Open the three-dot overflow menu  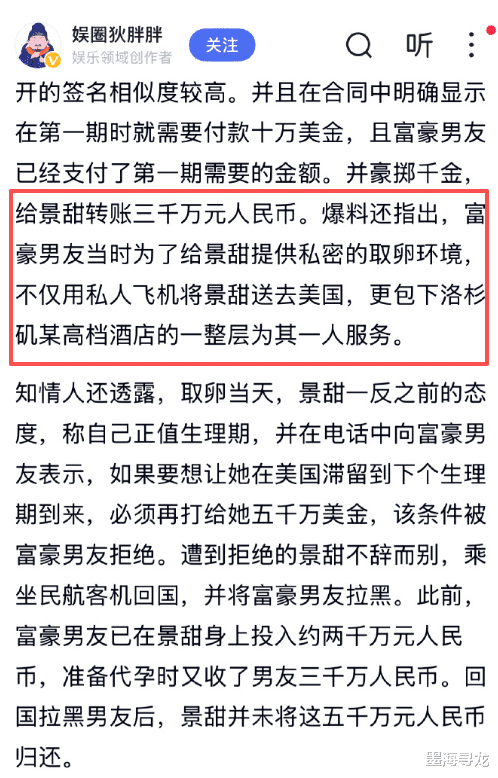(x=471, y=45)
